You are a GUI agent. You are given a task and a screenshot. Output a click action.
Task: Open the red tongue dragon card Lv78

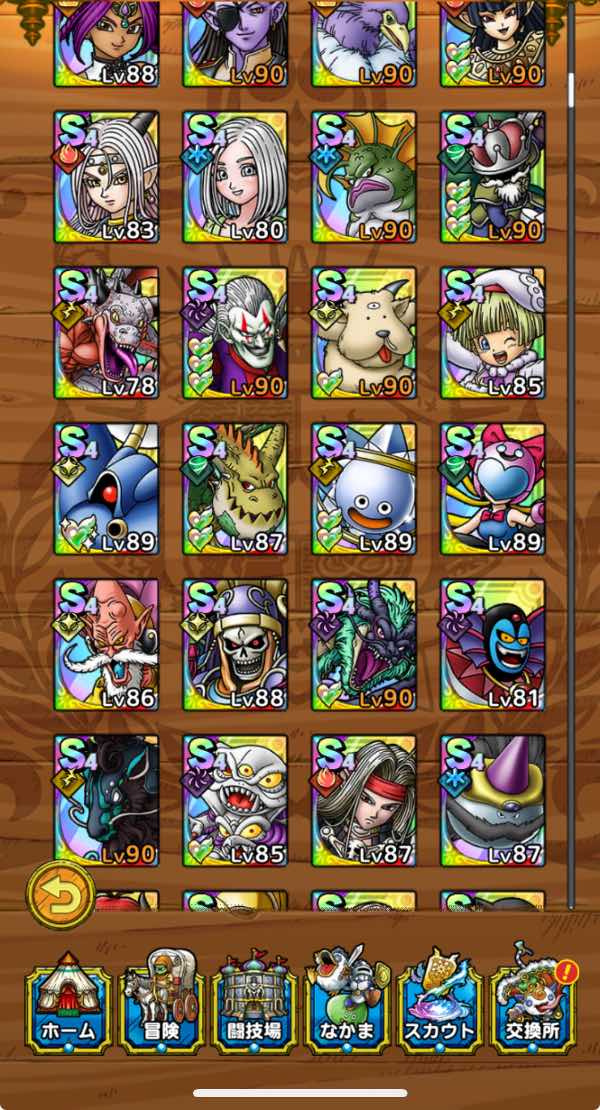click(106, 333)
